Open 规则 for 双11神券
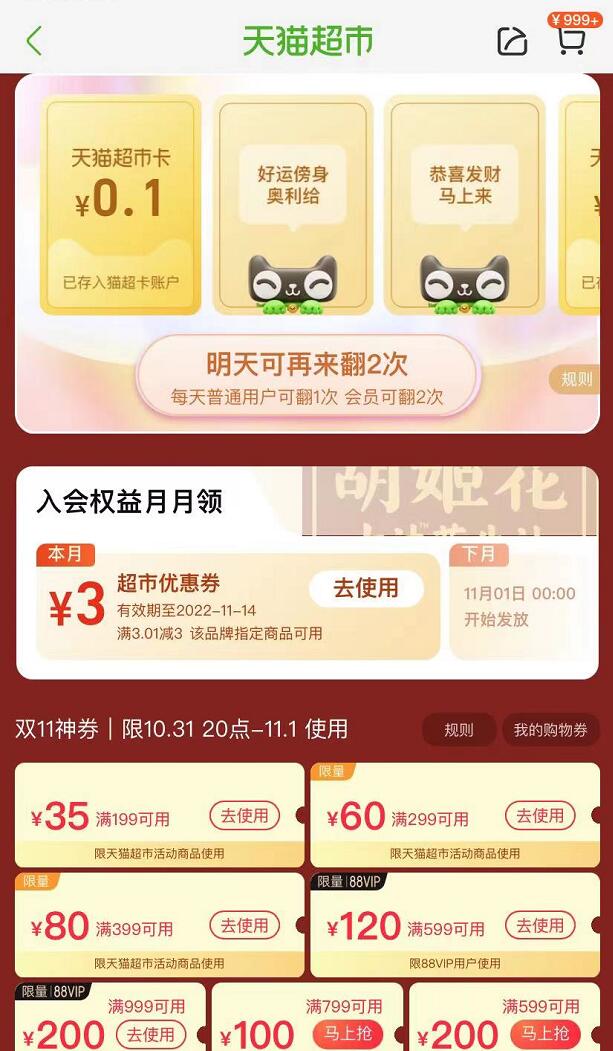 pyautogui.click(x=458, y=730)
